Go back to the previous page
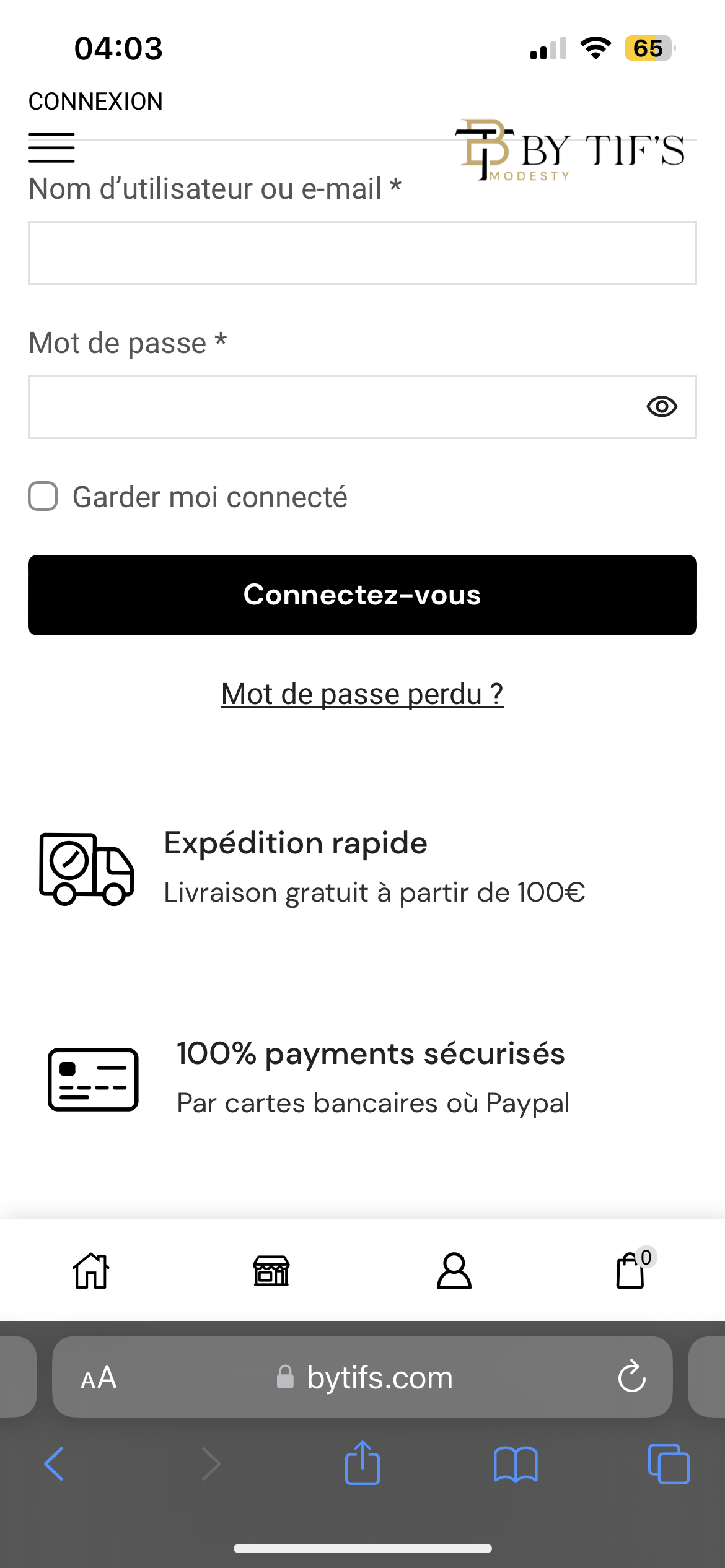 pyautogui.click(x=55, y=1464)
